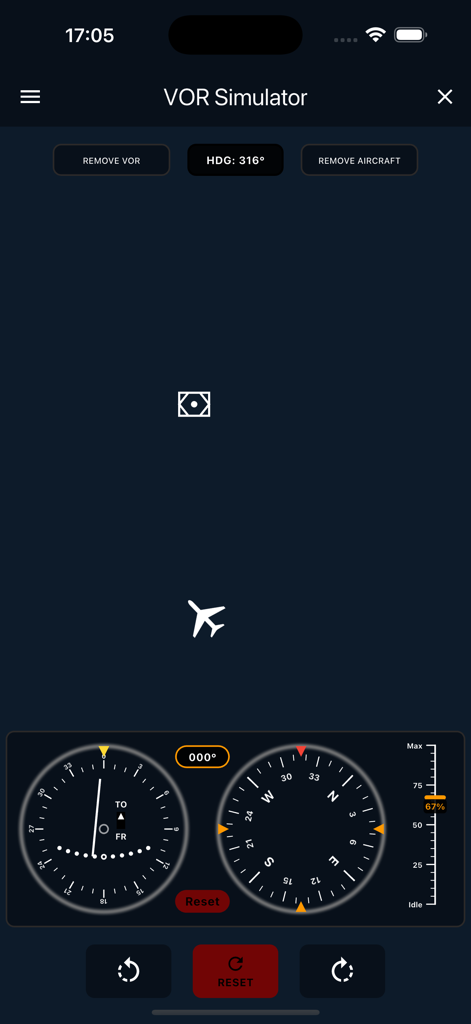
Task: Rotate the aircraft clockwise
Action: point(342,970)
